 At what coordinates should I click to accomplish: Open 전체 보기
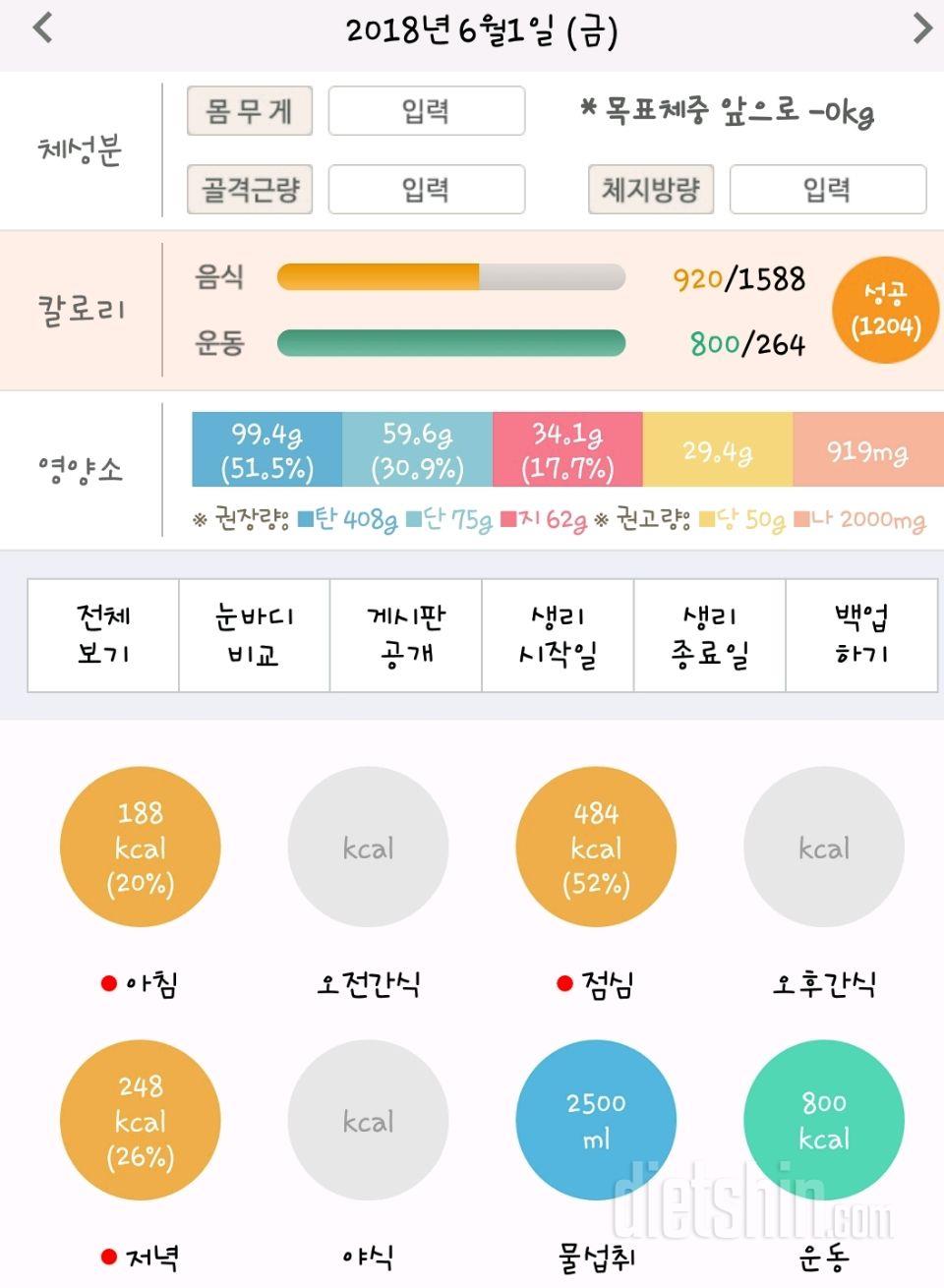click(103, 635)
